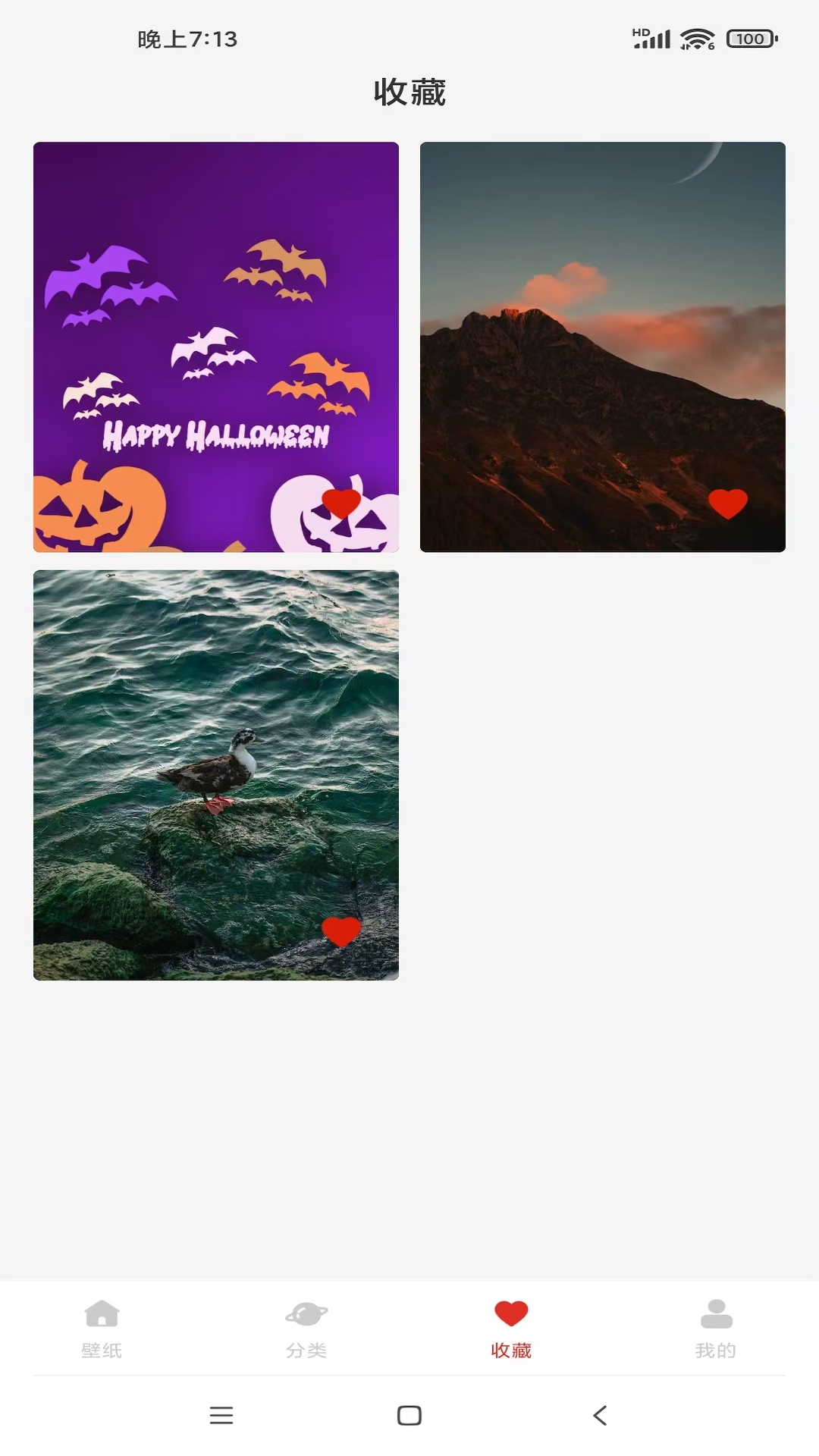Image resolution: width=819 pixels, height=1456 pixels.
Task: Select the 收藏 tab
Action: [511, 1329]
